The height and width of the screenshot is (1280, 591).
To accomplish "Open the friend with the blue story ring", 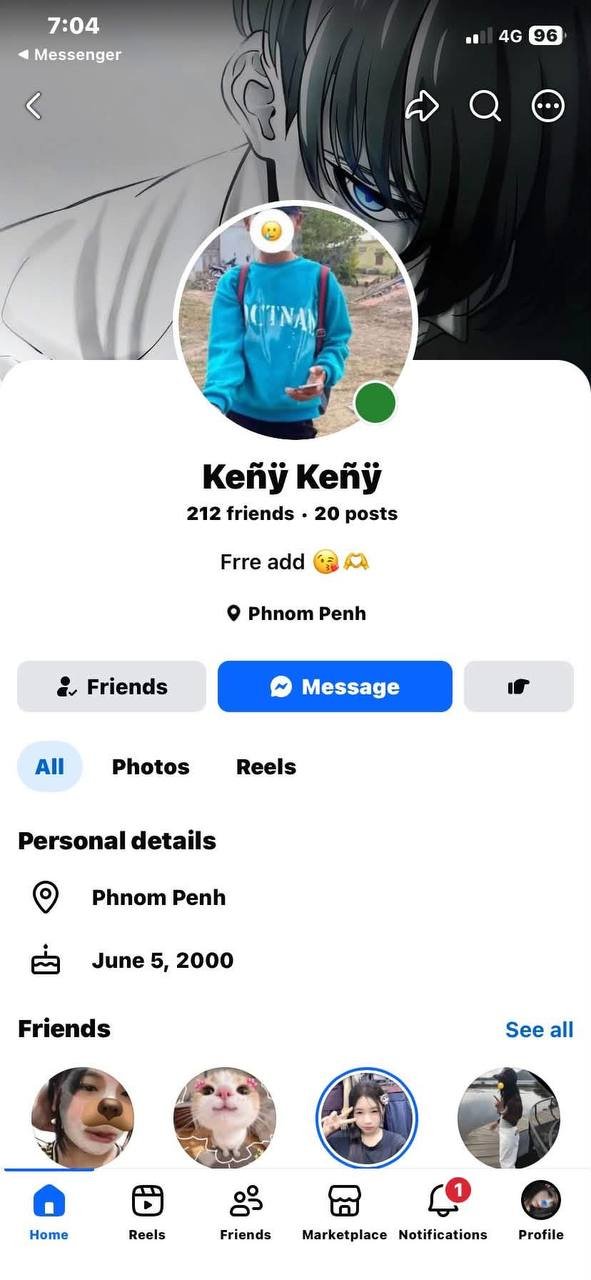I will [366, 1118].
